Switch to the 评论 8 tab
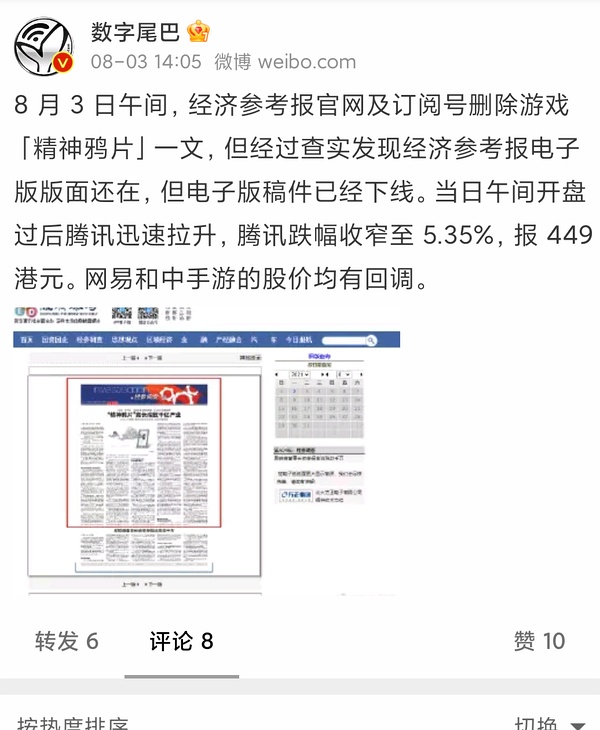This screenshot has height=730, width=600. click(x=181, y=641)
